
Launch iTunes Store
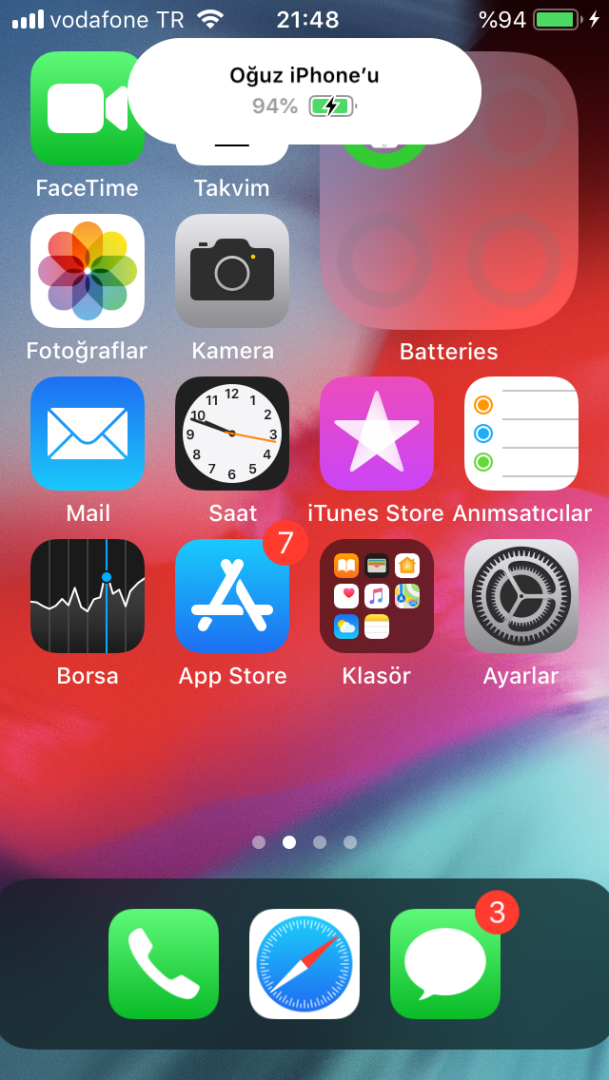tap(376, 433)
